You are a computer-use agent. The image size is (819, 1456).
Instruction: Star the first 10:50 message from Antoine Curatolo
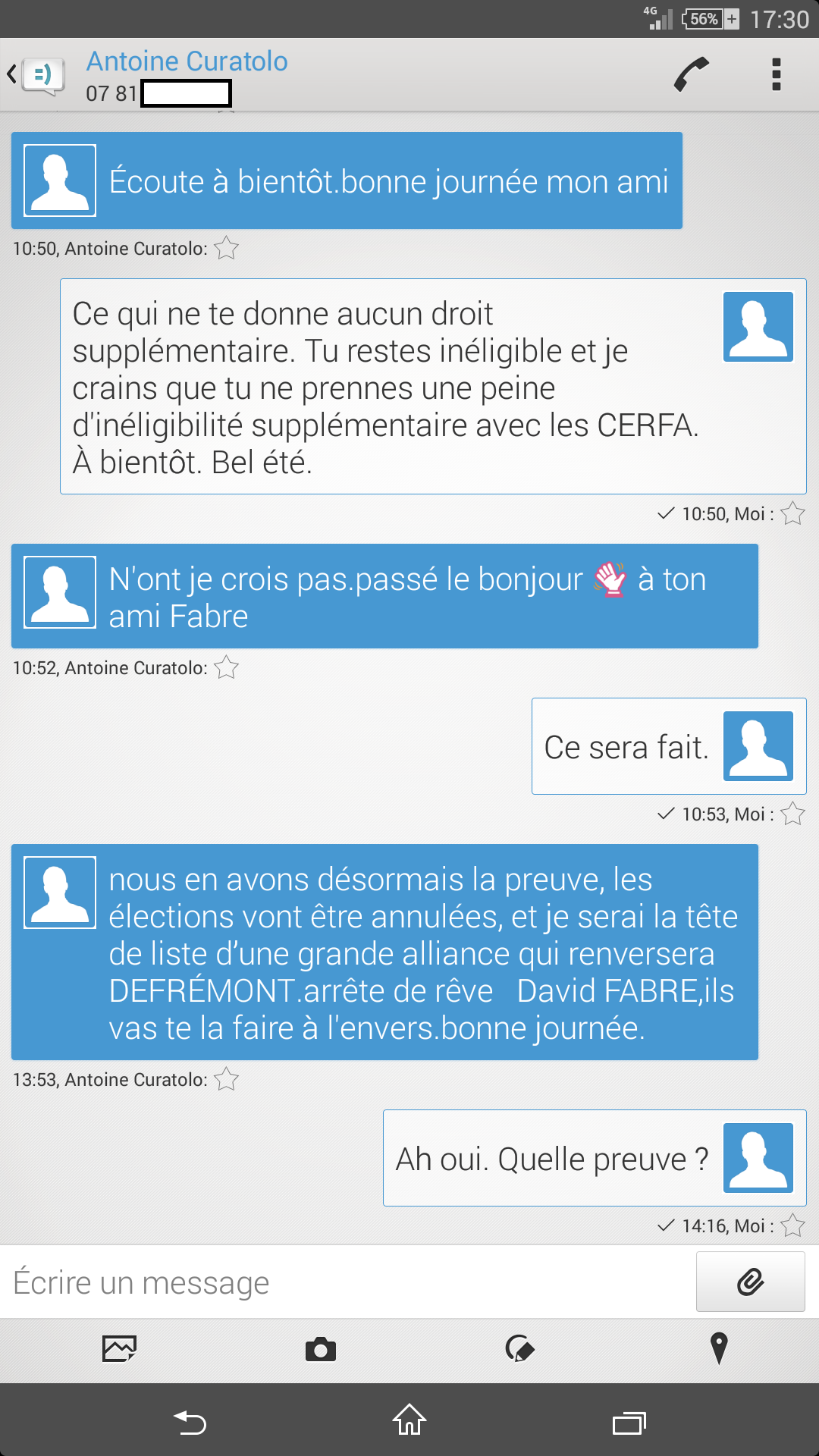click(x=226, y=249)
